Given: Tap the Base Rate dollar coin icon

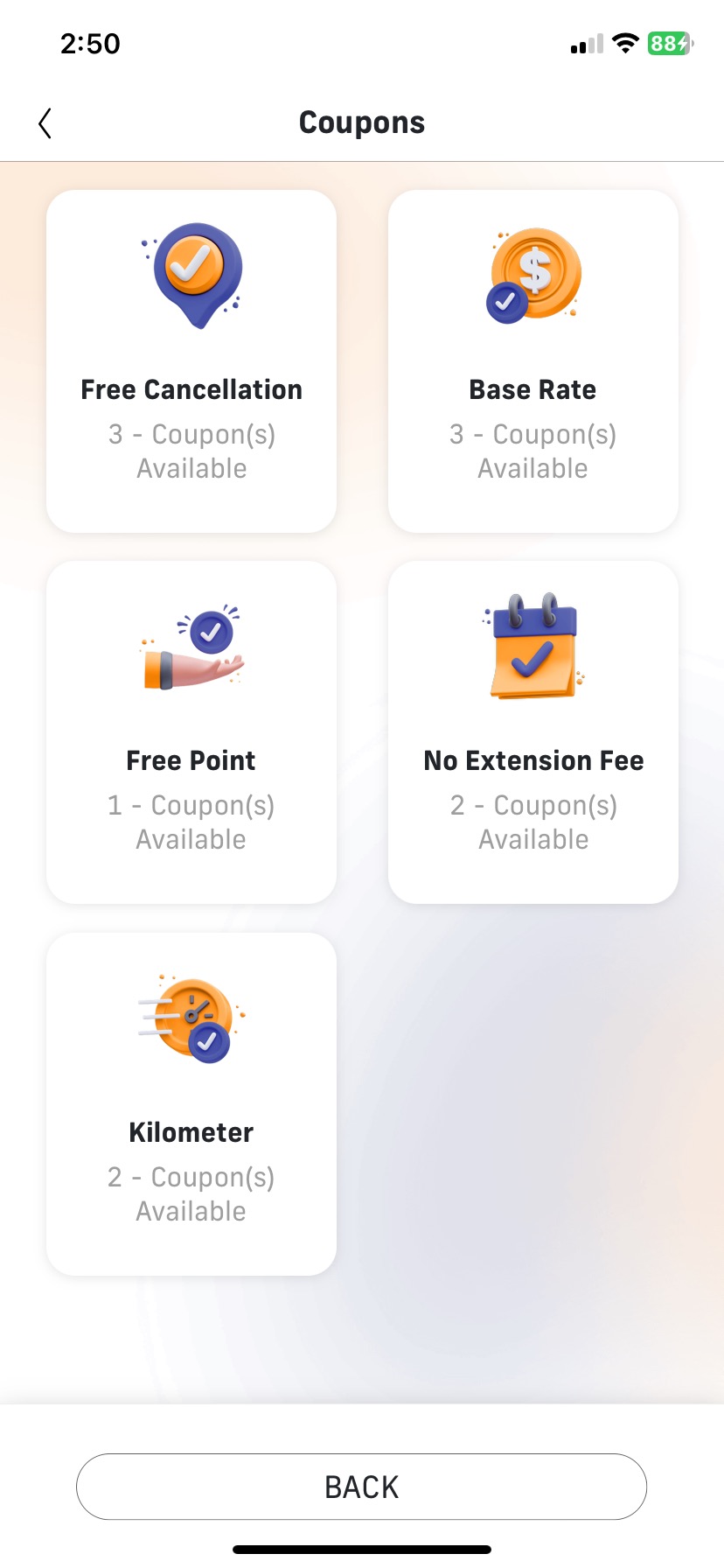Looking at the screenshot, I should (533, 274).
